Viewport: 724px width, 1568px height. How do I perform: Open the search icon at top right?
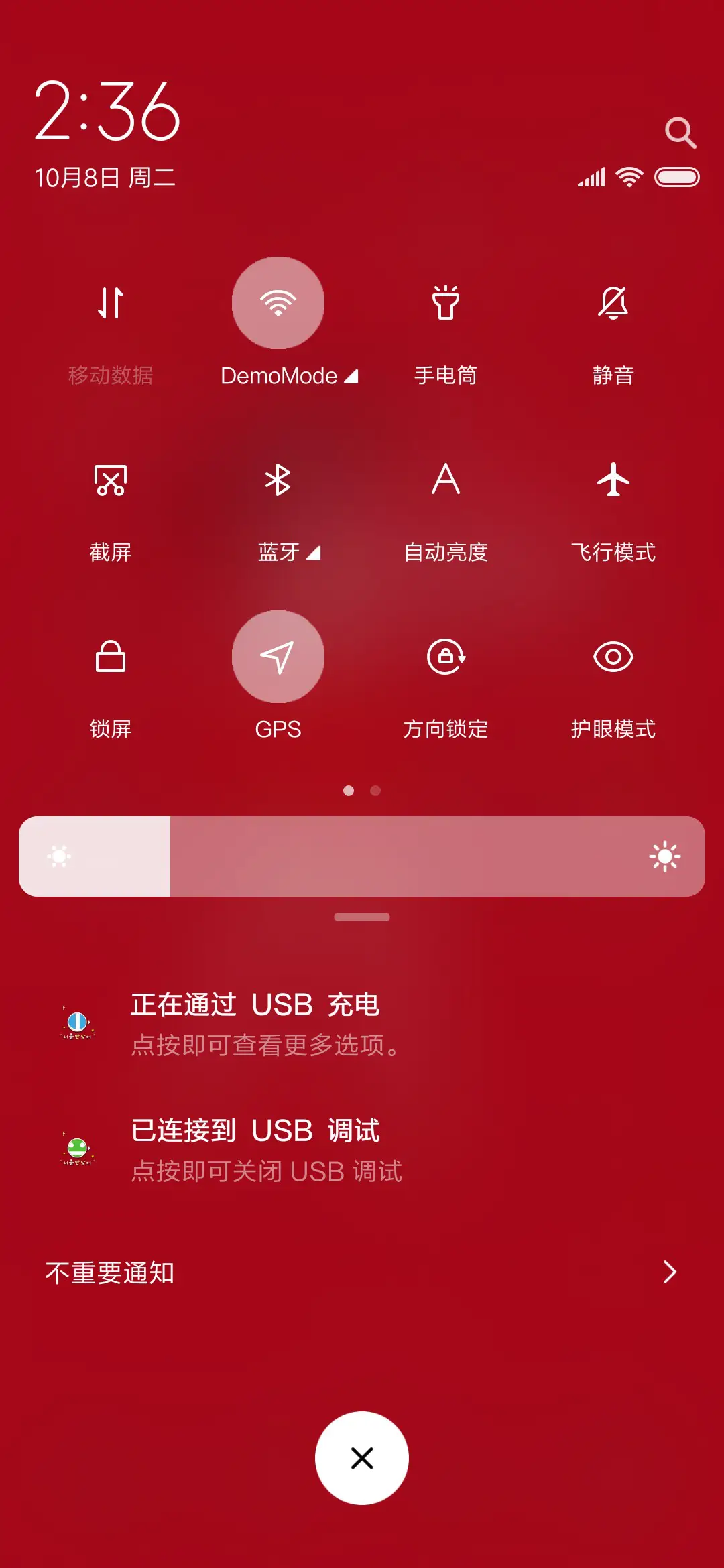click(682, 133)
